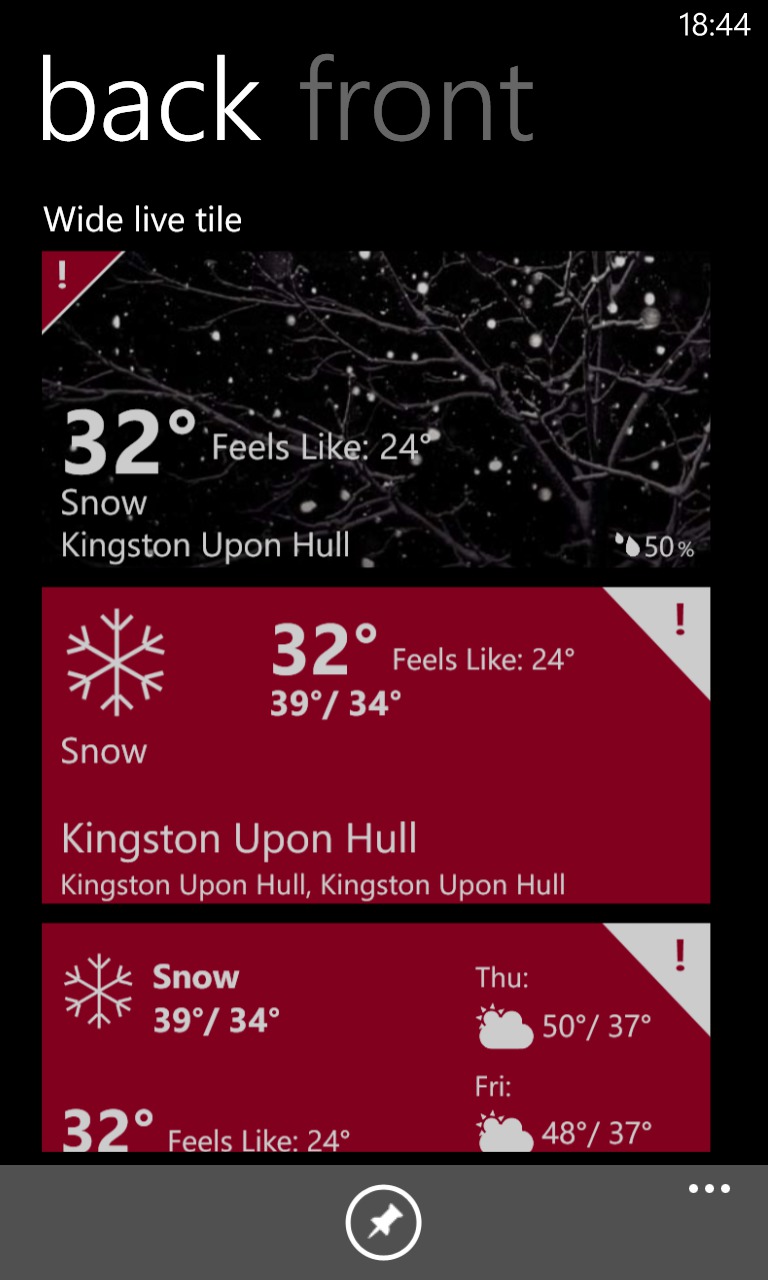Choose the snowy photo wide tile
Viewport: 768px width, 1280px height.
(376, 409)
